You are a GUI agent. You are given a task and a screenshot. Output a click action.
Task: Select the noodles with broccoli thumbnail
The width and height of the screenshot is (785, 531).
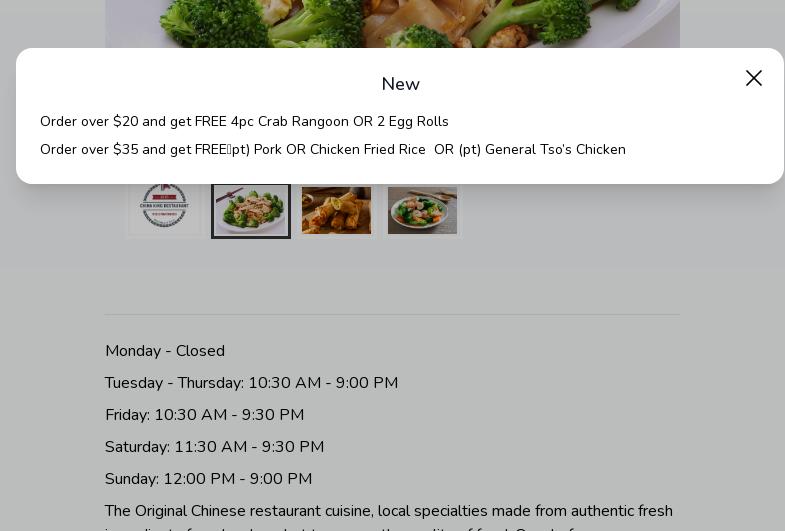coord(251,210)
